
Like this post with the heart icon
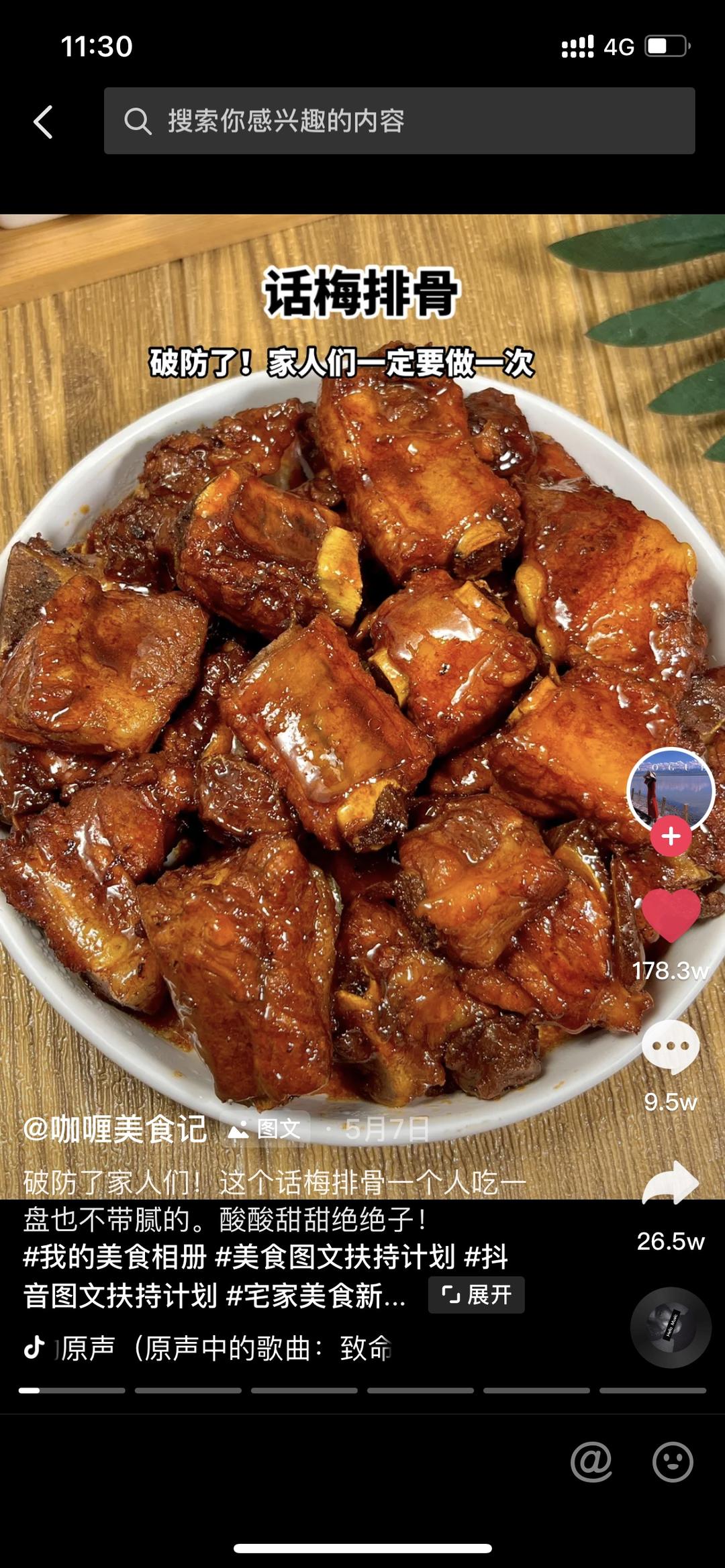(x=671, y=917)
